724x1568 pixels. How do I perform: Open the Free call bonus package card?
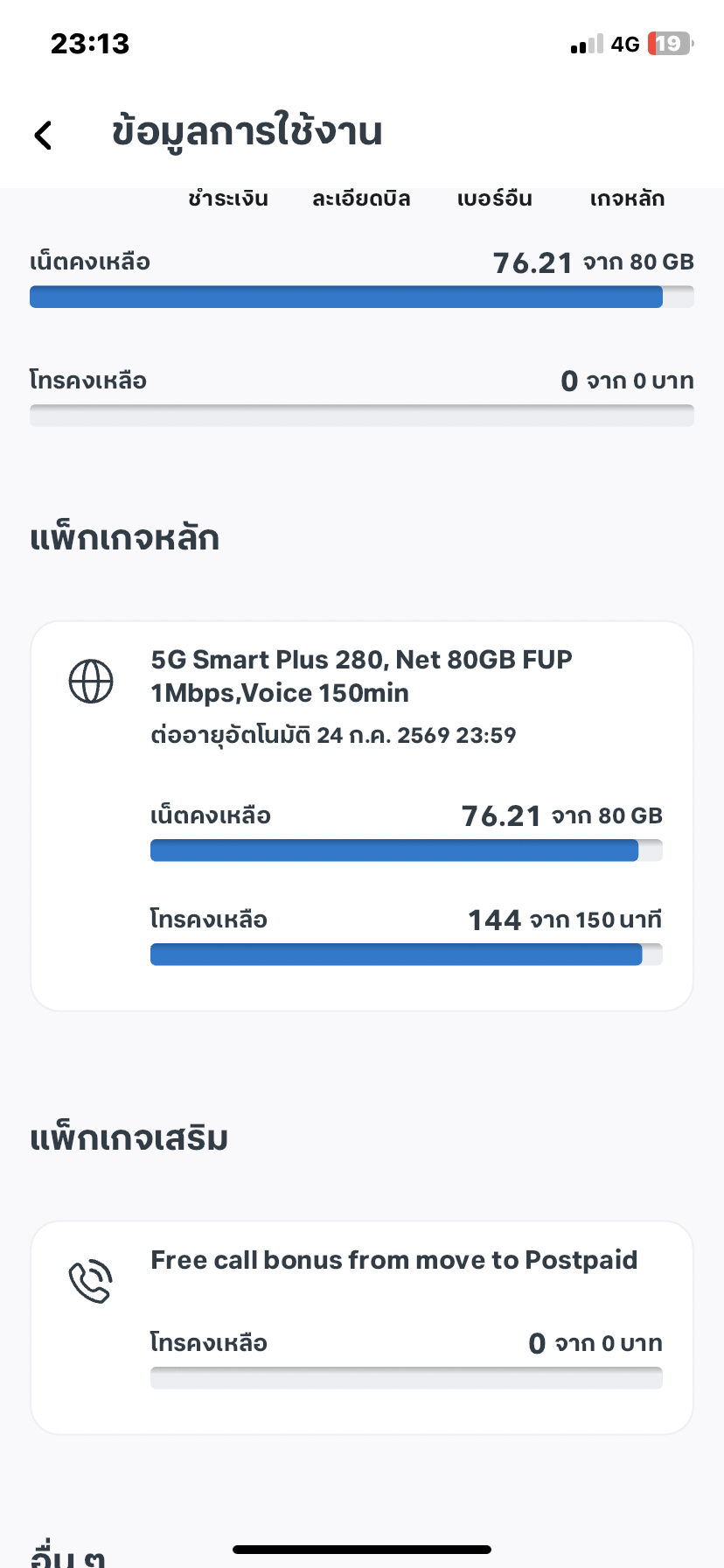point(362,1327)
